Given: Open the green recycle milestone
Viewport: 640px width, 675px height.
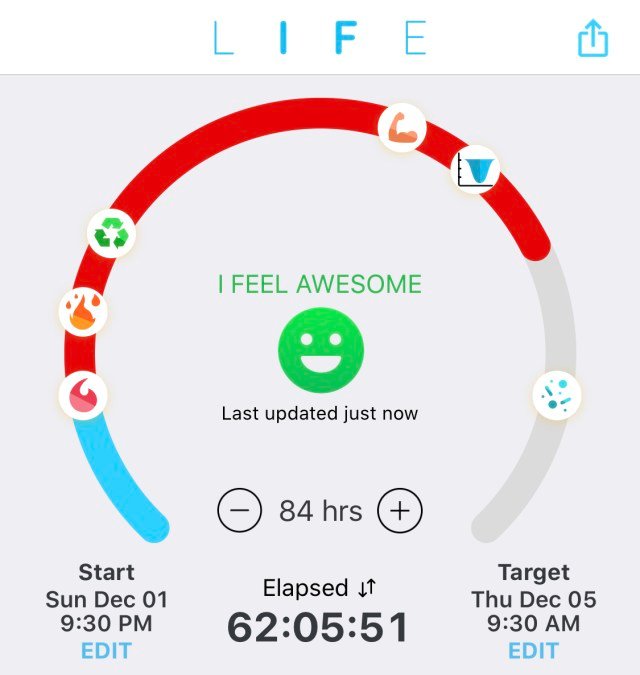Looking at the screenshot, I should tap(110, 235).
